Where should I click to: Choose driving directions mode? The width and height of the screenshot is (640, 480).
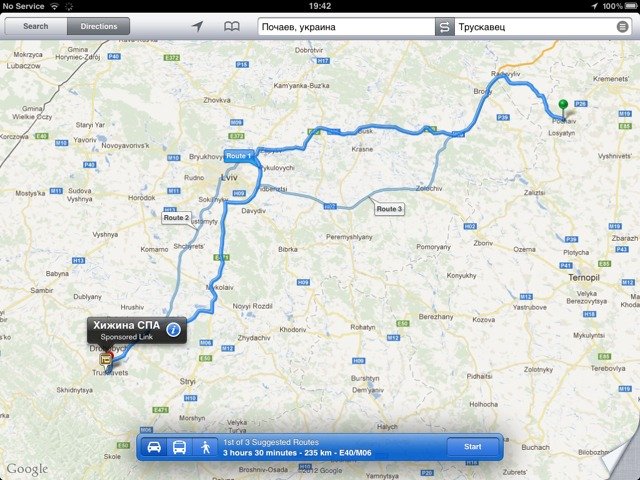click(155, 446)
